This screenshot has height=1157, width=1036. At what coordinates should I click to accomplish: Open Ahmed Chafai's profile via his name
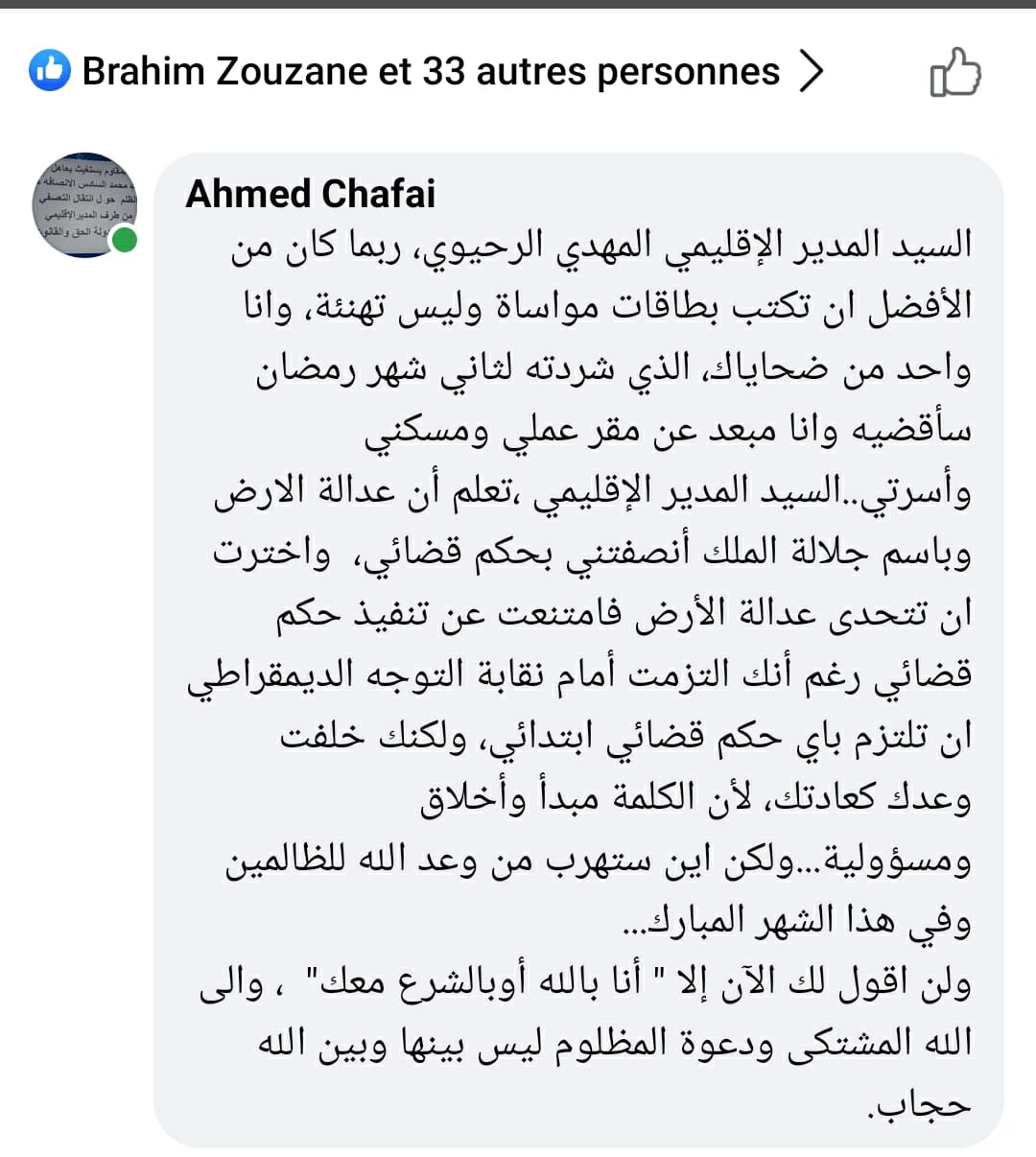tap(310, 195)
